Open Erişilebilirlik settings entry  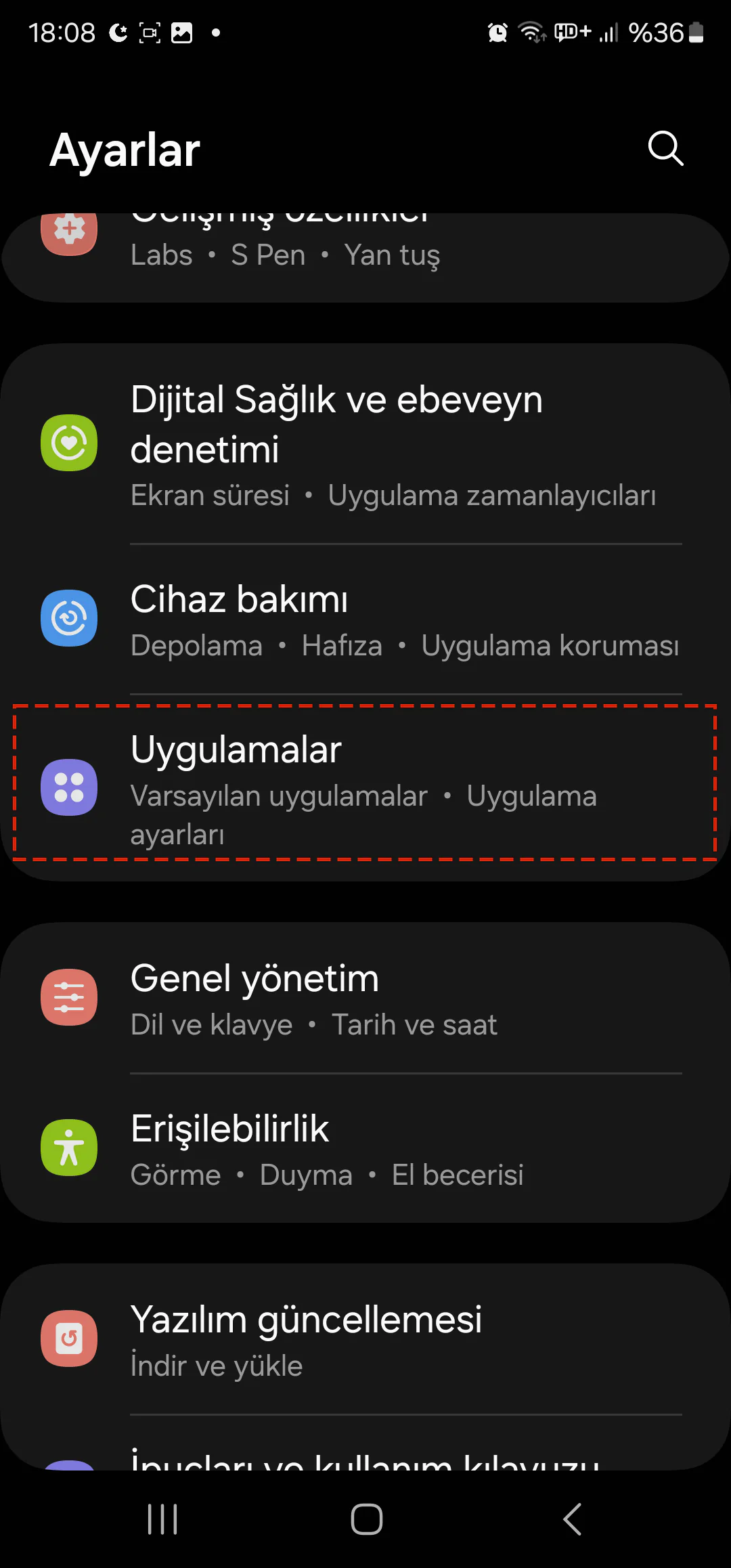[365, 1148]
